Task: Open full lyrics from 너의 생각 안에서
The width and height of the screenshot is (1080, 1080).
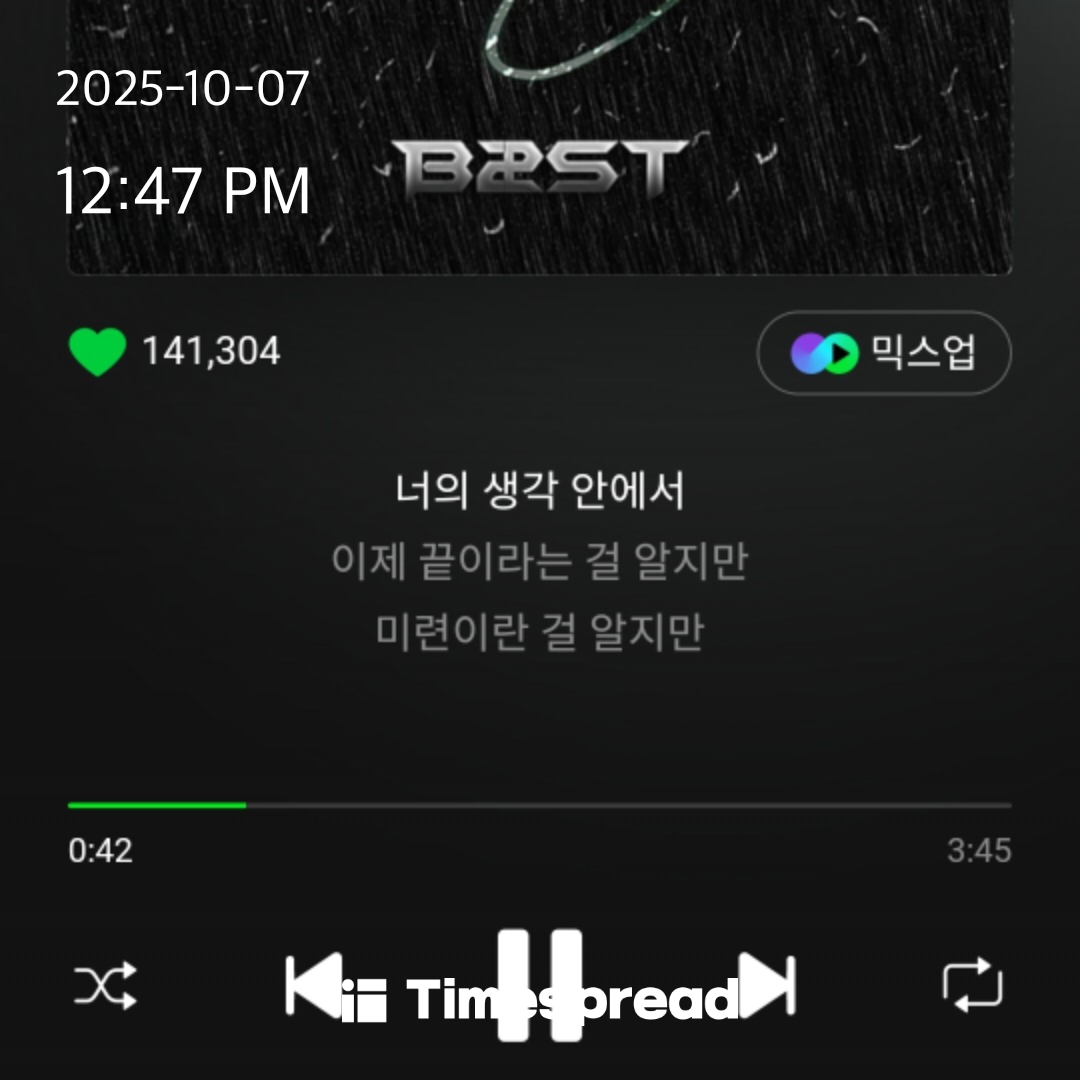Action: coord(540,492)
